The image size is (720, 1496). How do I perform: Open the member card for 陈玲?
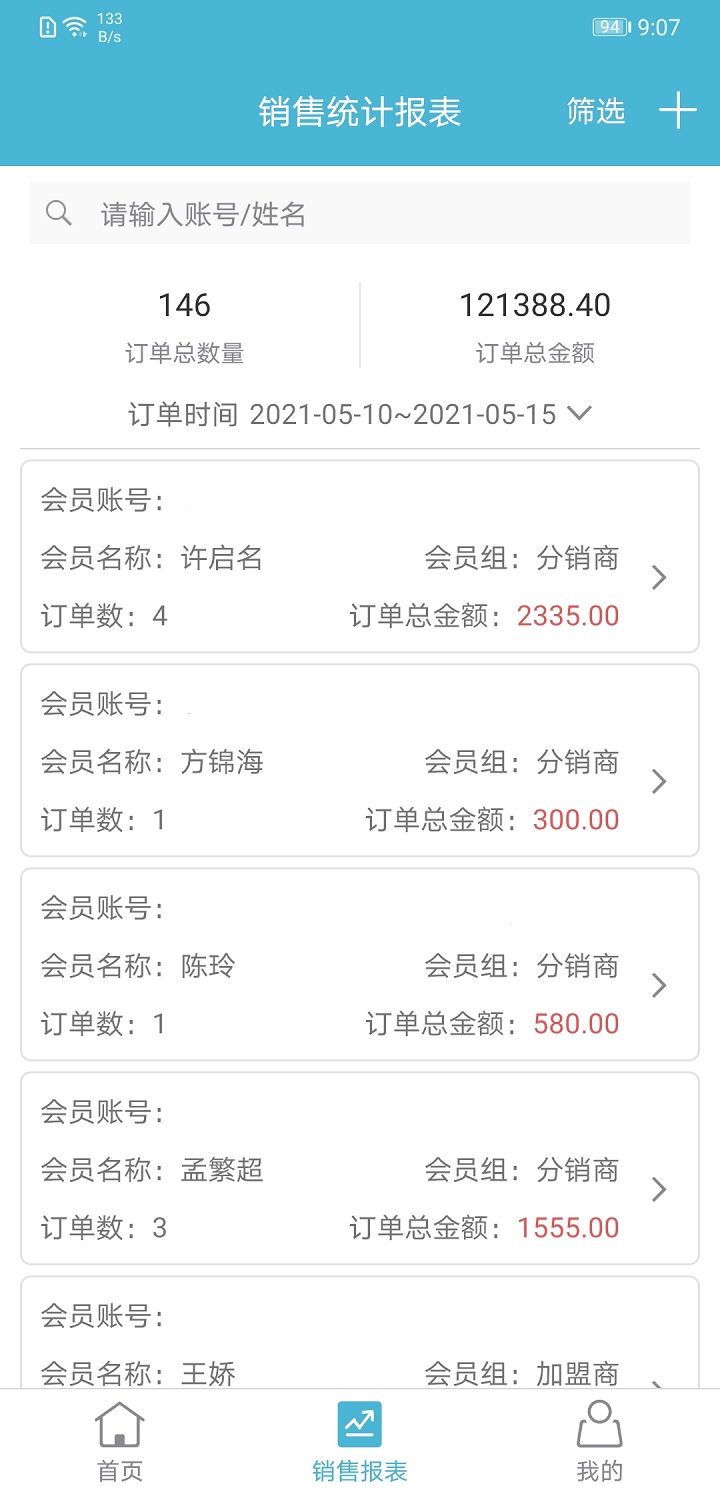tap(360, 965)
